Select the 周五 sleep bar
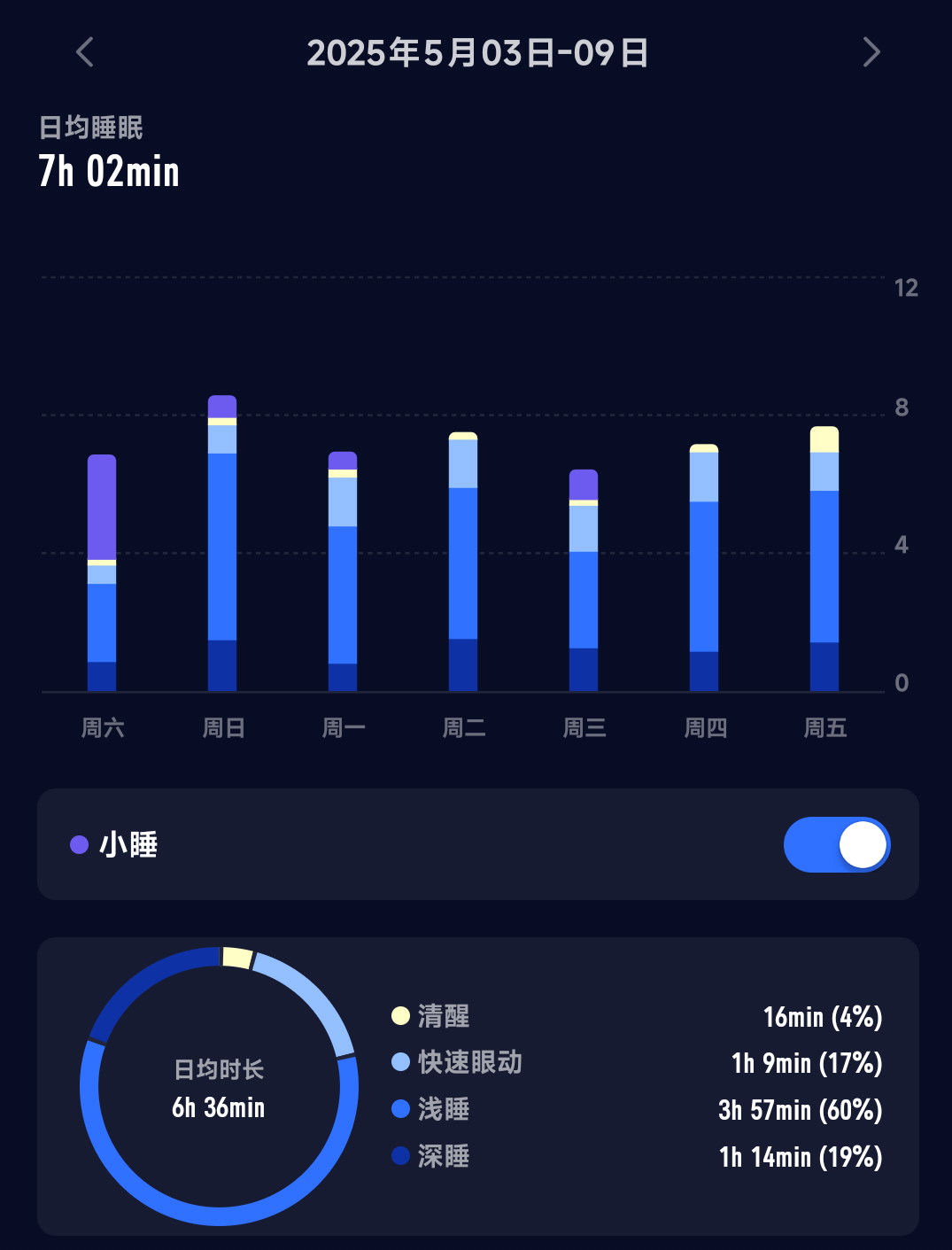This screenshot has width=952, height=1250. tap(824, 559)
